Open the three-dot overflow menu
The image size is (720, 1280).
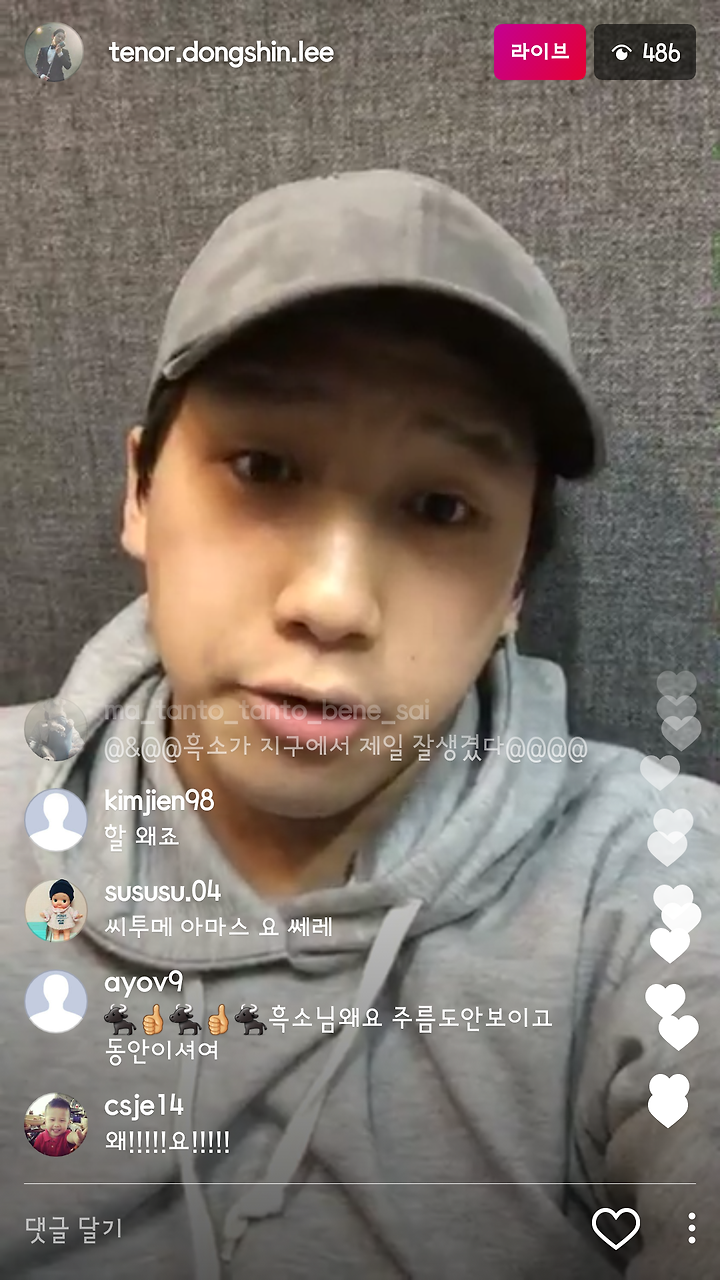(691, 1228)
